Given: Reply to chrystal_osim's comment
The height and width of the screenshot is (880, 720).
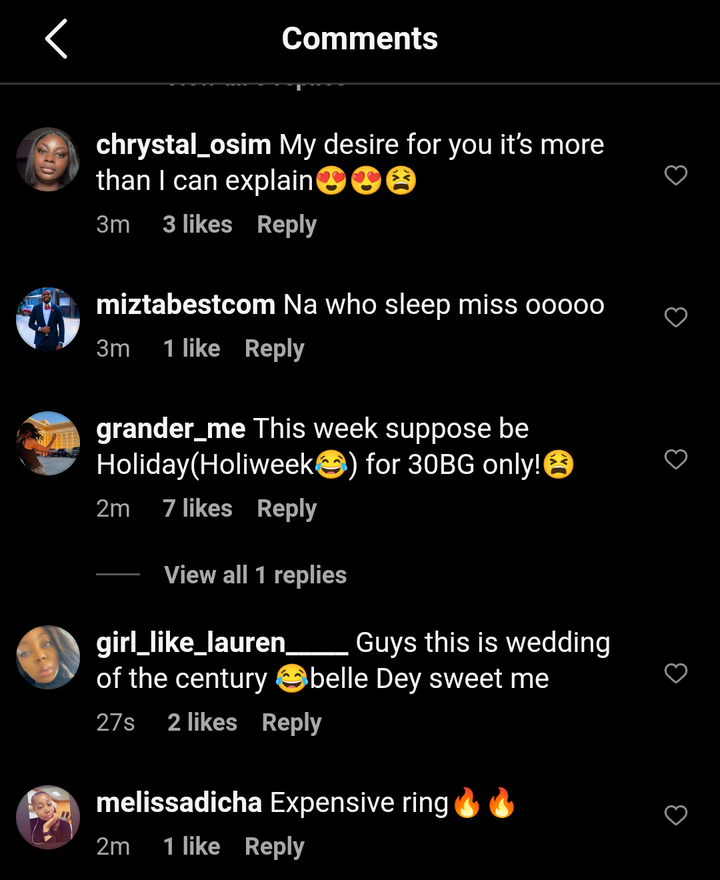Looking at the screenshot, I should click(286, 225).
